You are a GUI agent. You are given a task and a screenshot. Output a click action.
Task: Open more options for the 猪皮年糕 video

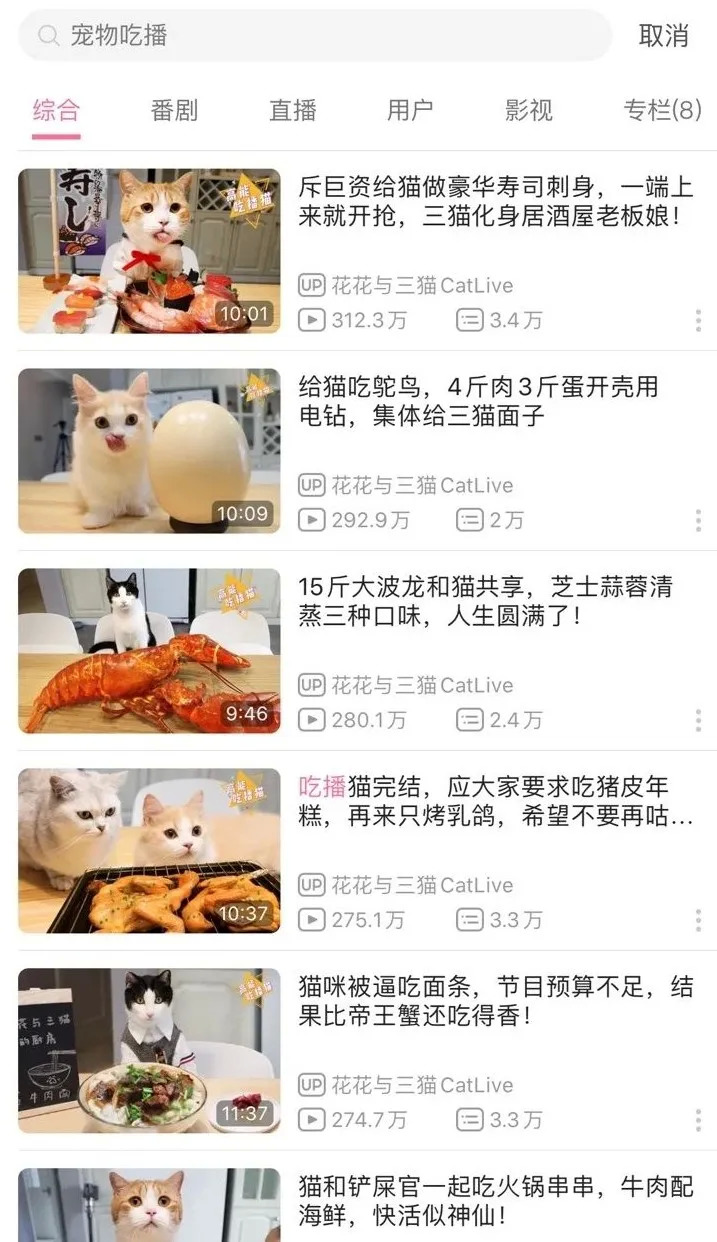(x=698, y=921)
